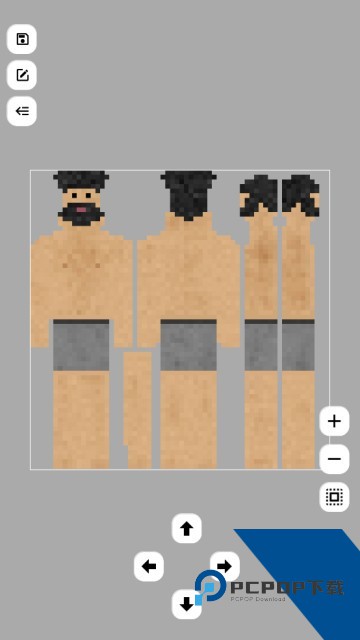
Task: Move the canvas down with down arrow
Action: [187, 604]
